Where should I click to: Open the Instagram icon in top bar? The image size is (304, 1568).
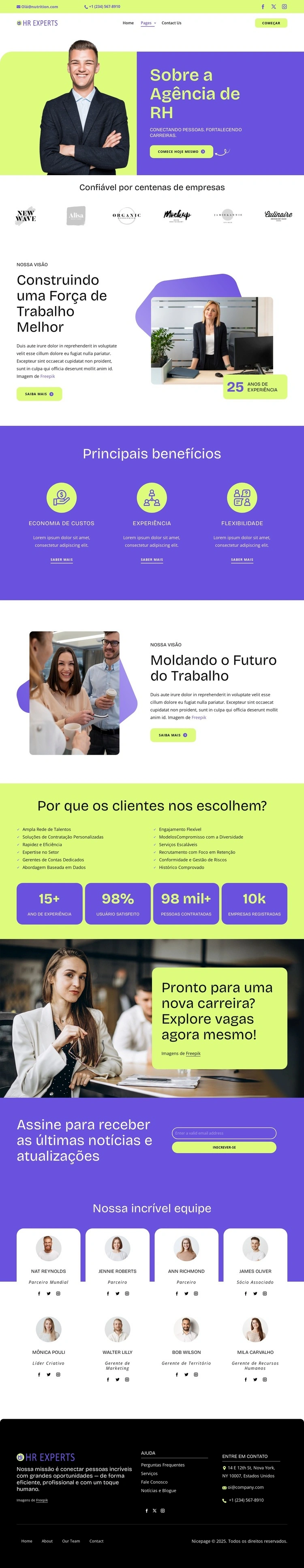tap(284, 7)
